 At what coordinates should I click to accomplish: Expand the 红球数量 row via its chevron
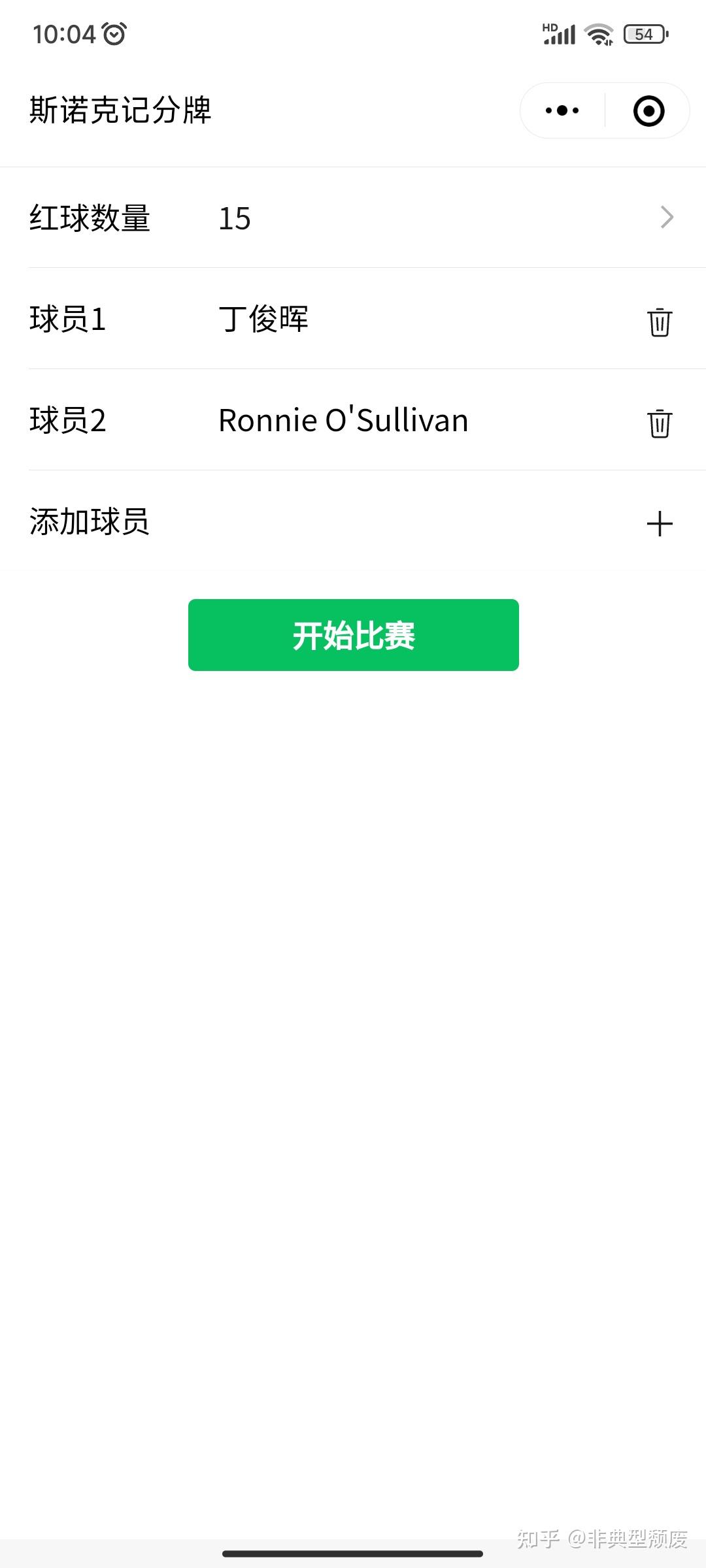tap(666, 218)
